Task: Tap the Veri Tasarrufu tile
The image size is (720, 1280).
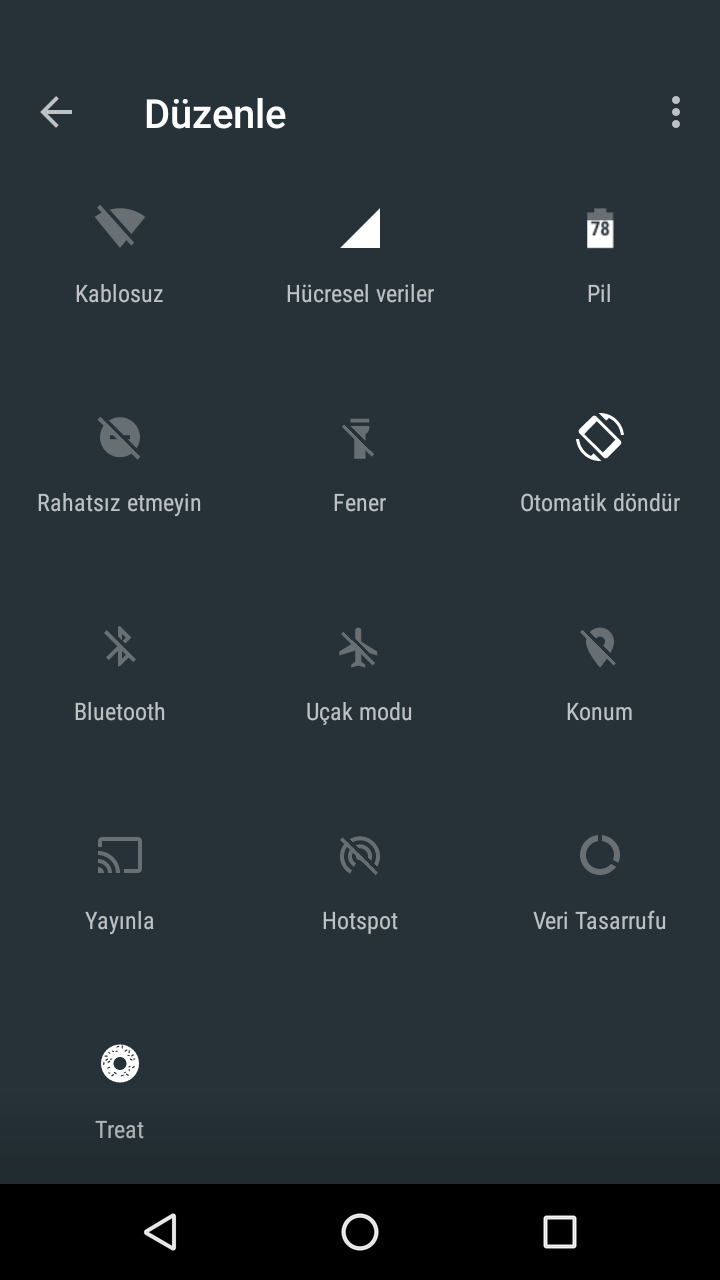Action: coord(600,883)
